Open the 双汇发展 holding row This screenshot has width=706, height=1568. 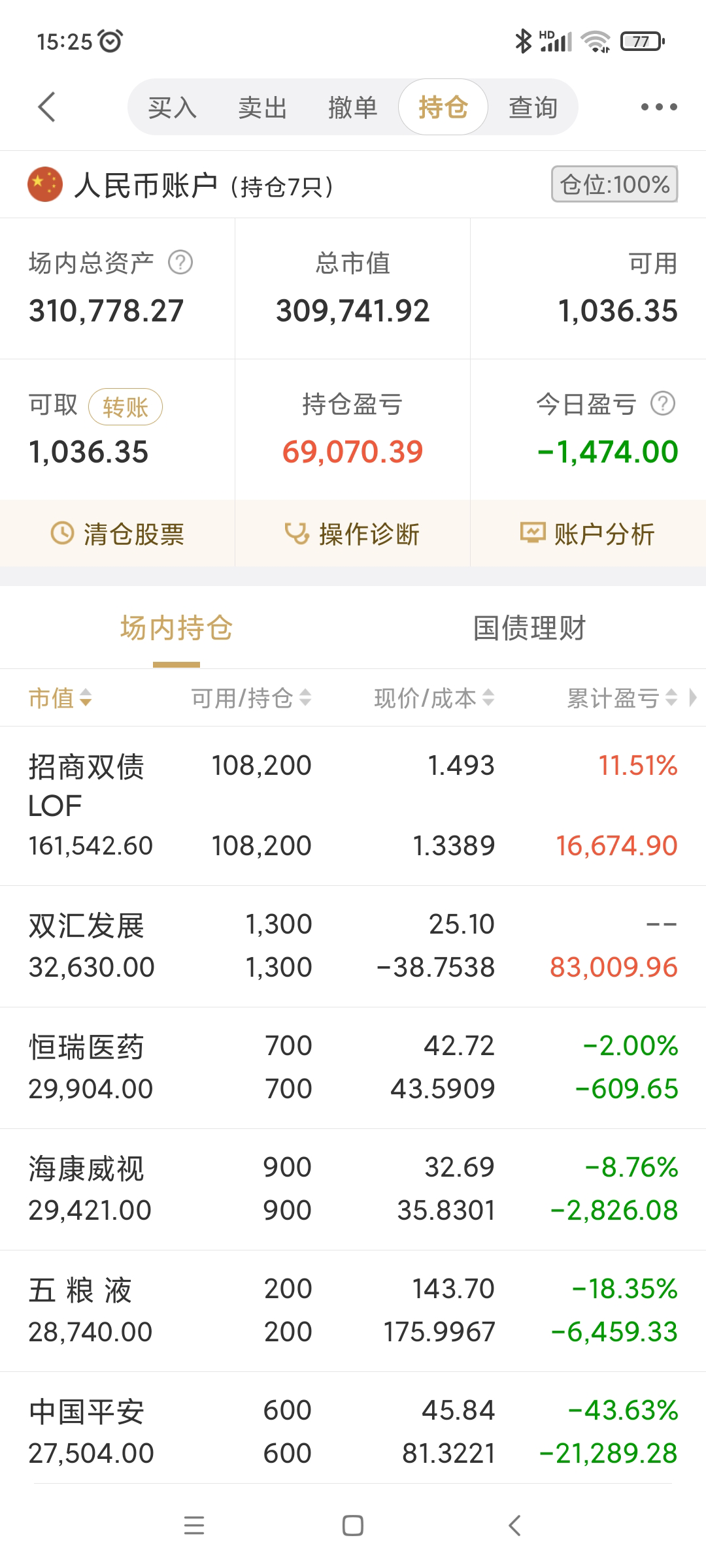click(353, 946)
